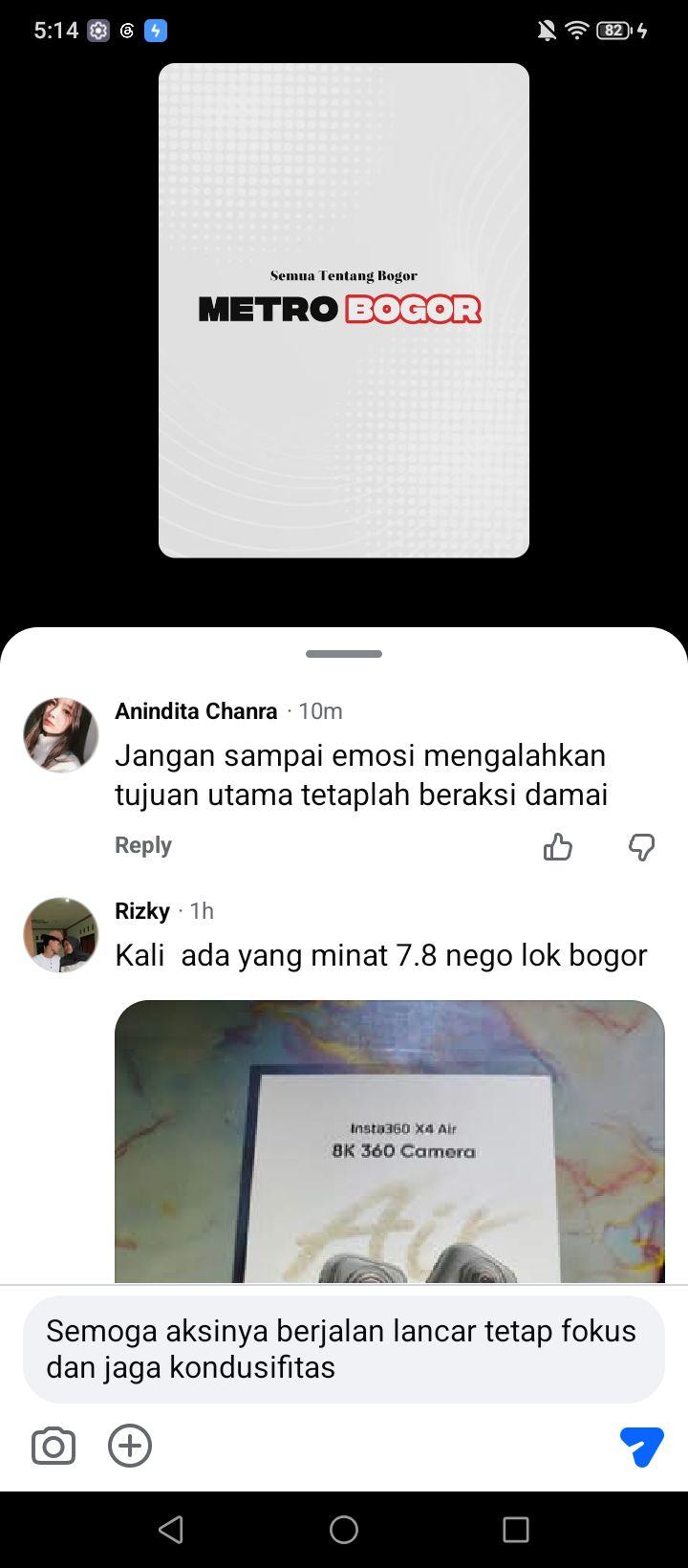688x1568 pixels.
Task: Reply to Anindita Chanra's comment
Action: [x=143, y=845]
